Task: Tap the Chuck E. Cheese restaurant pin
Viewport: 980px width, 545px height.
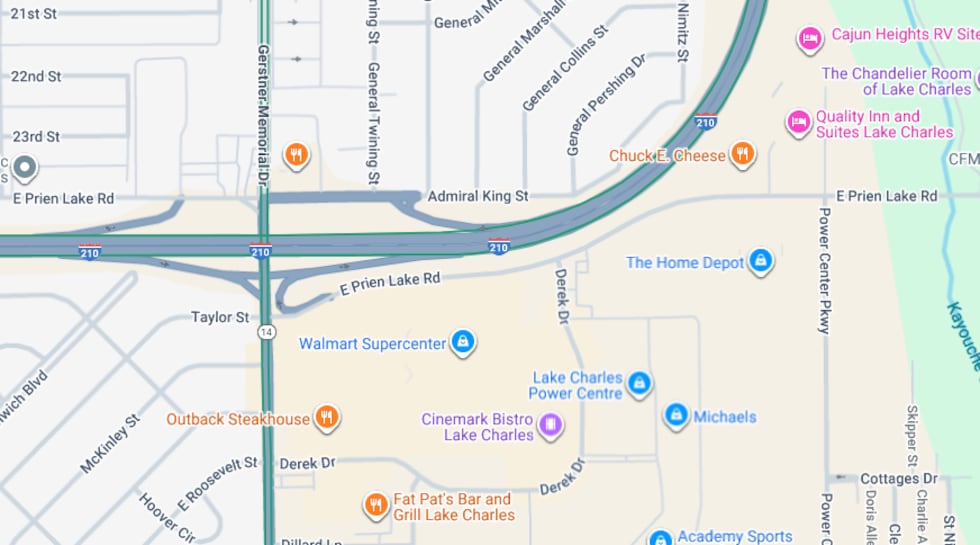Action: (x=741, y=154)
